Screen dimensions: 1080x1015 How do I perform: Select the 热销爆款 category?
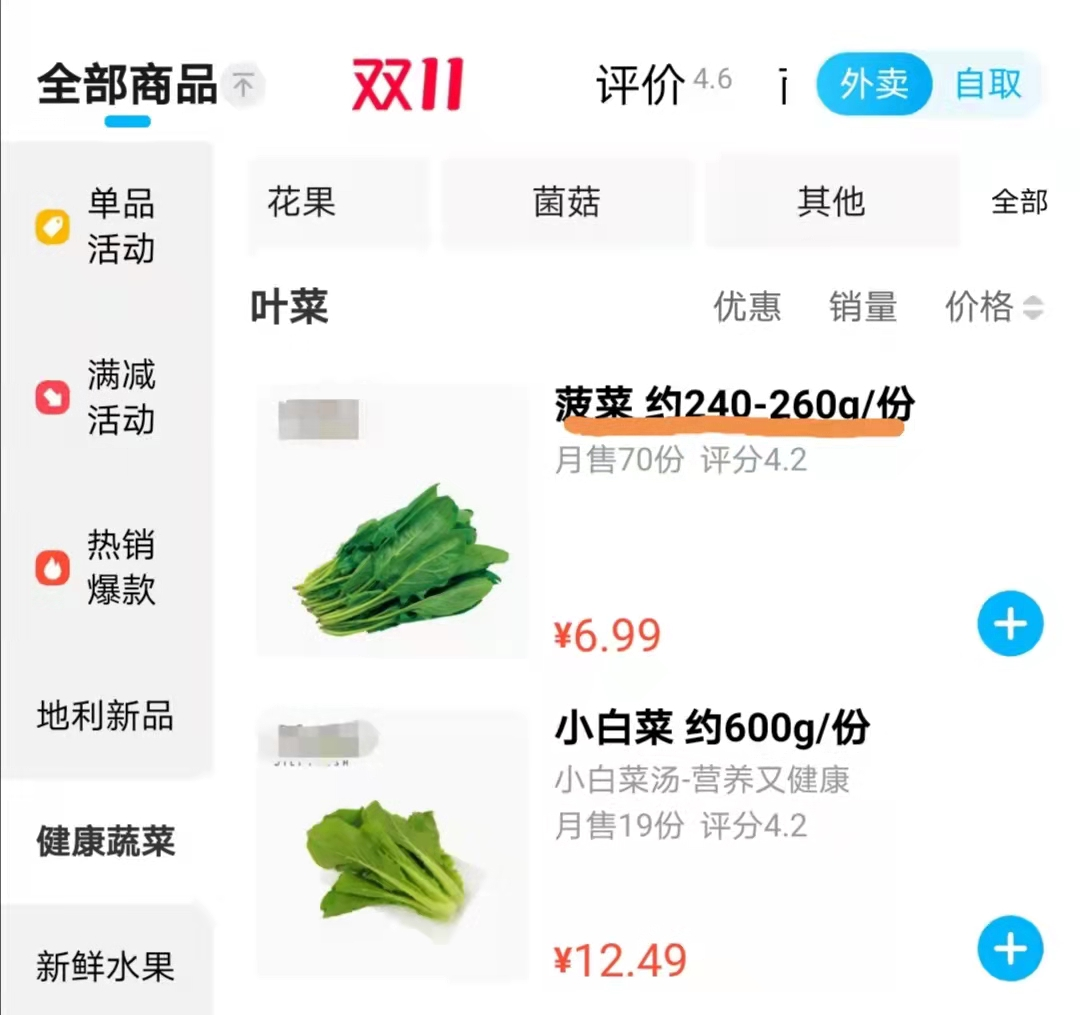(x=104, y=567)
